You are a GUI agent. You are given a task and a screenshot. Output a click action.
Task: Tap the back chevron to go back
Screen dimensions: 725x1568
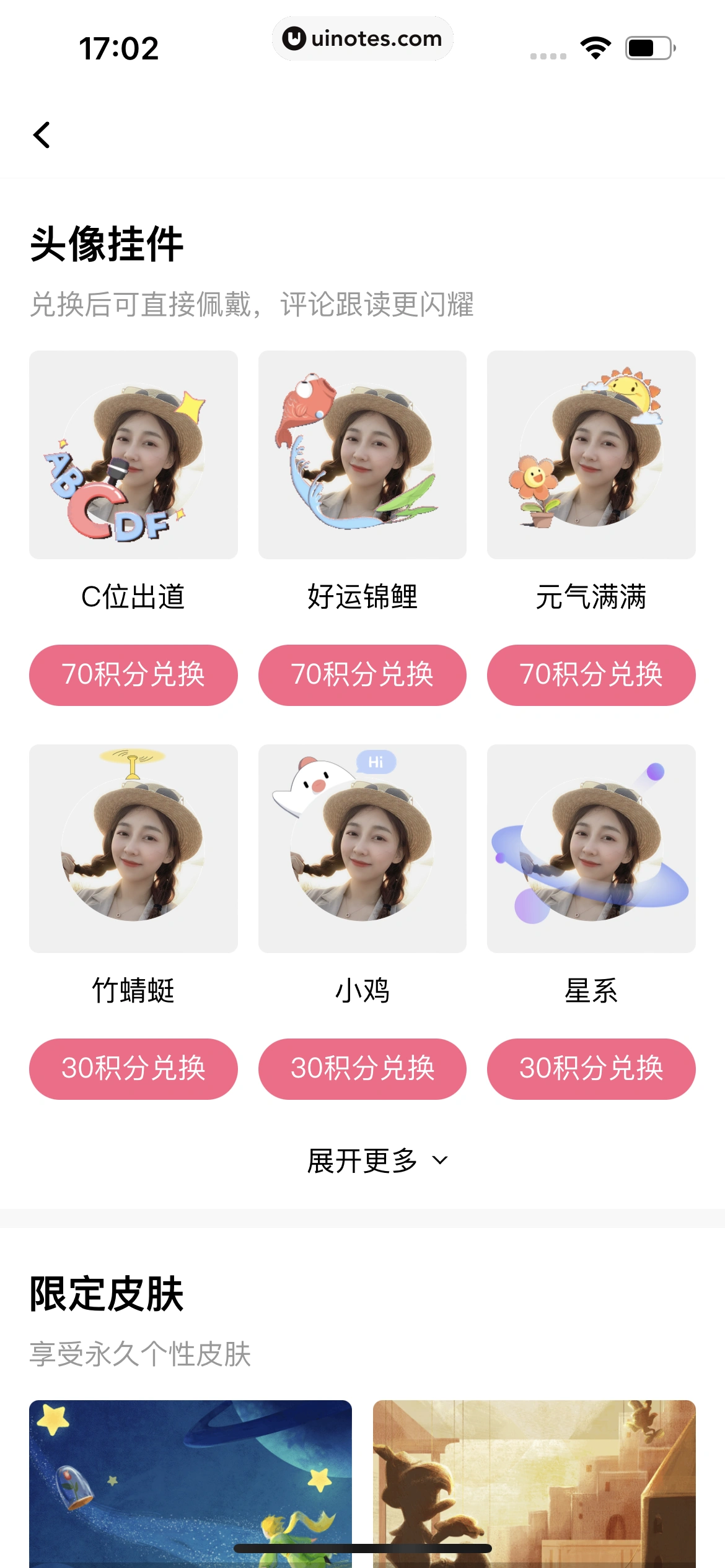[x=42, y=135]
